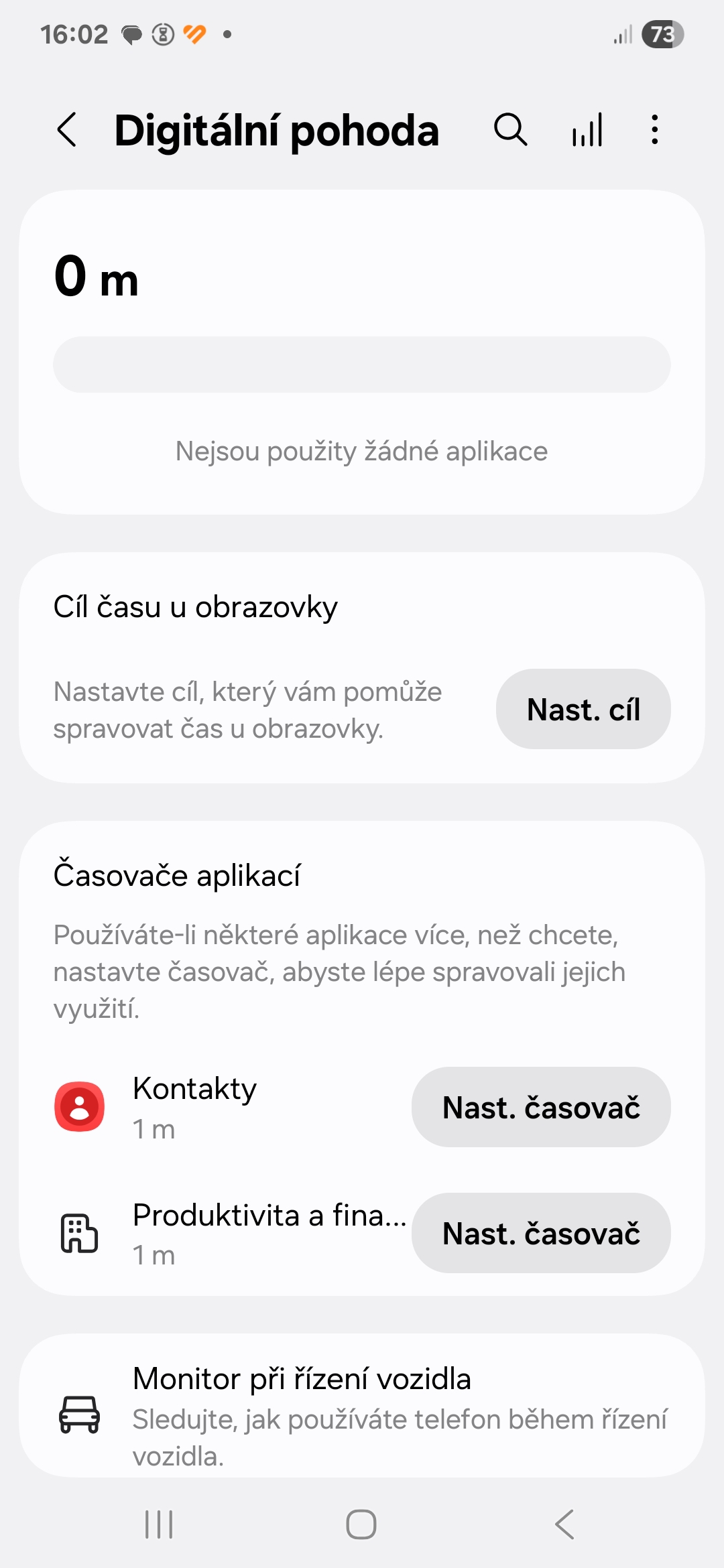Open search in Digitální pohoda
Image resolution: width=724 pixels, height=1568 pixels.
coord(510,129)
